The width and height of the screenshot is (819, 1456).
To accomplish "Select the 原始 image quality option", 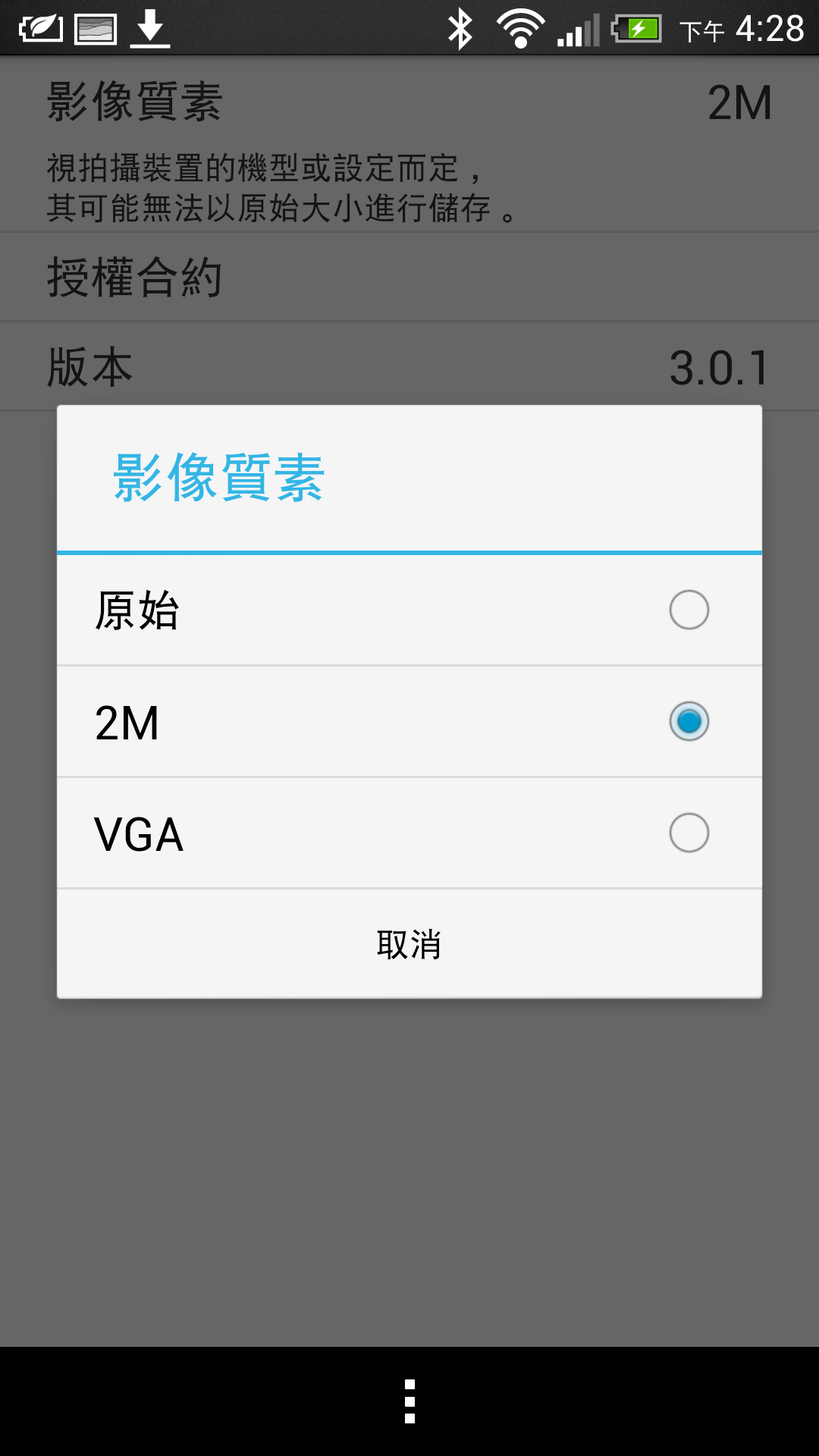I will tap(409, 610).
